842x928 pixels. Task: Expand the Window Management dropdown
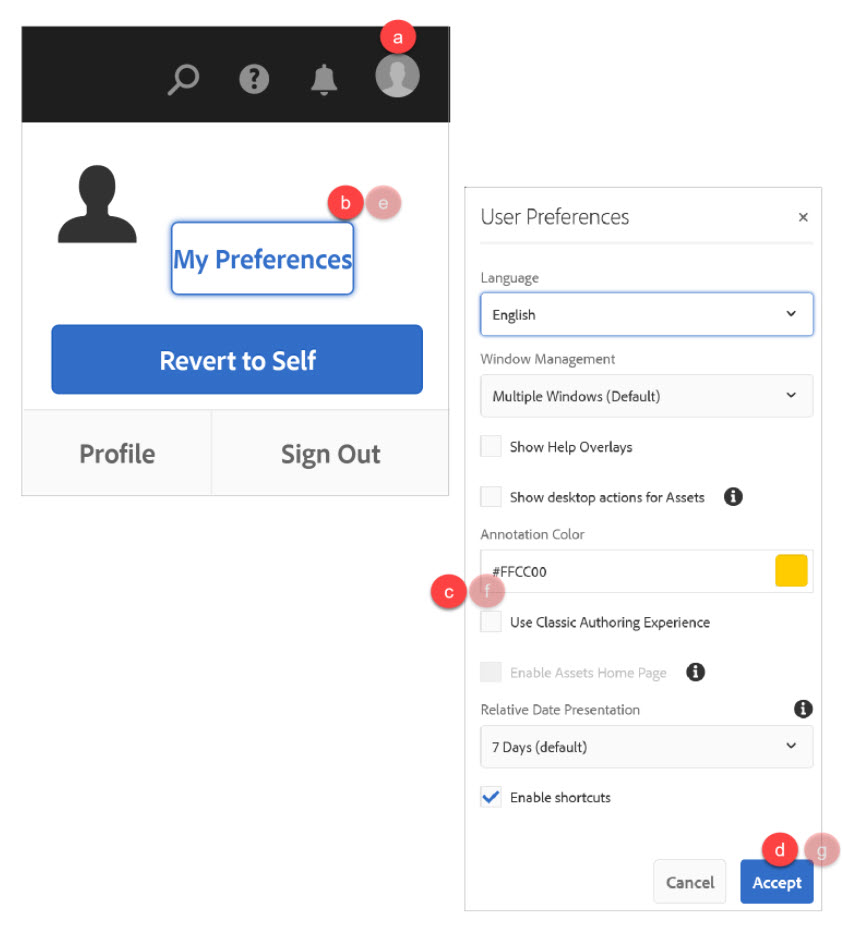646,396
